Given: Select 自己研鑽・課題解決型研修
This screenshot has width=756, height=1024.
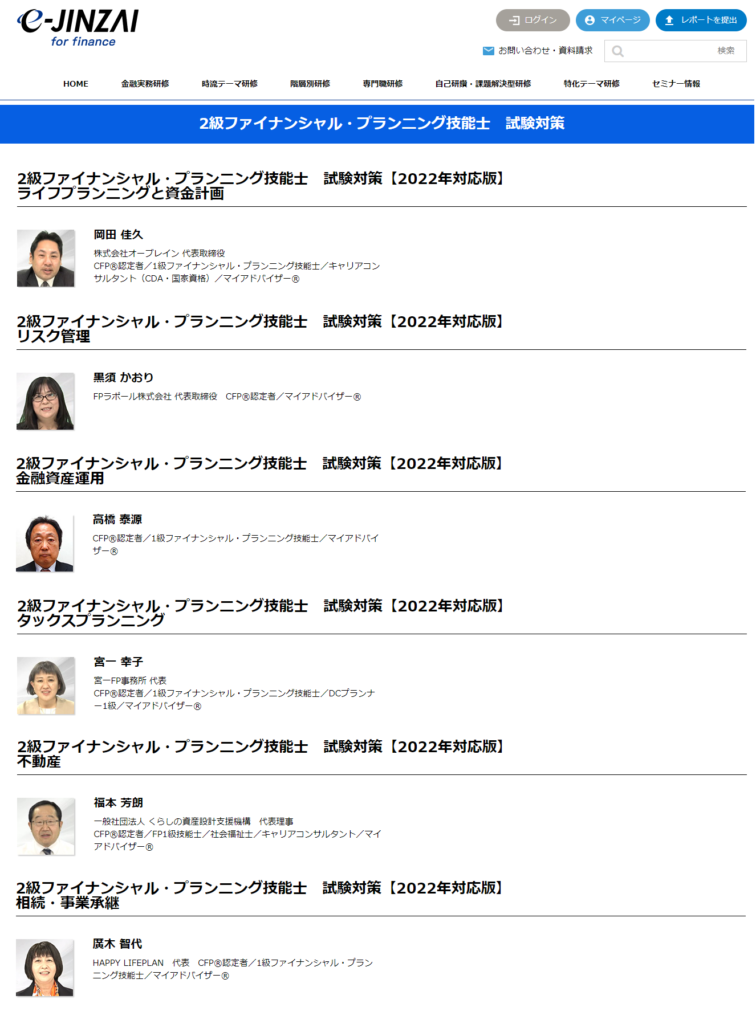Looking at the screenshot, I should click(x=483, y=84).
